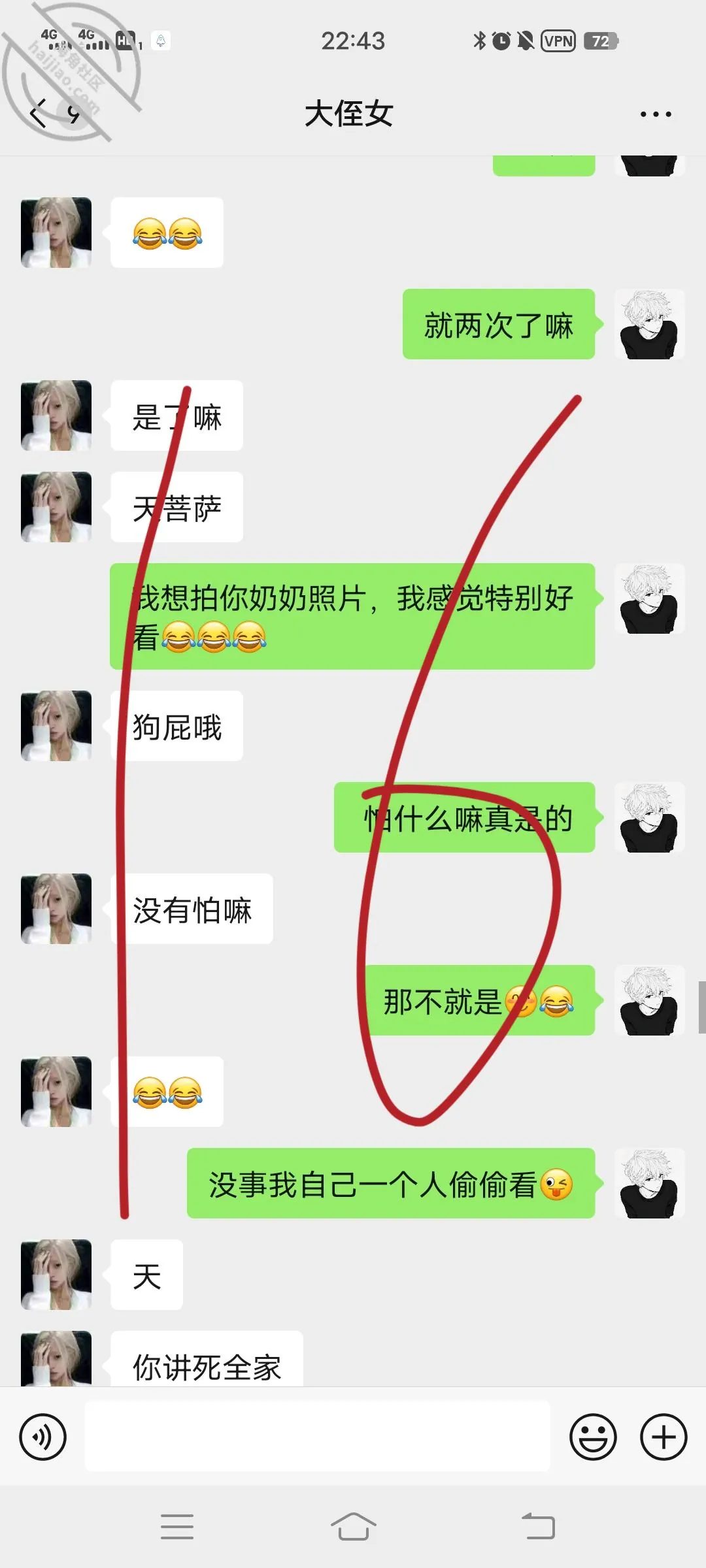This screenshot has width=706, height=1568.
Task: Open the three-dot chat menu
Action: click(656, 114)
